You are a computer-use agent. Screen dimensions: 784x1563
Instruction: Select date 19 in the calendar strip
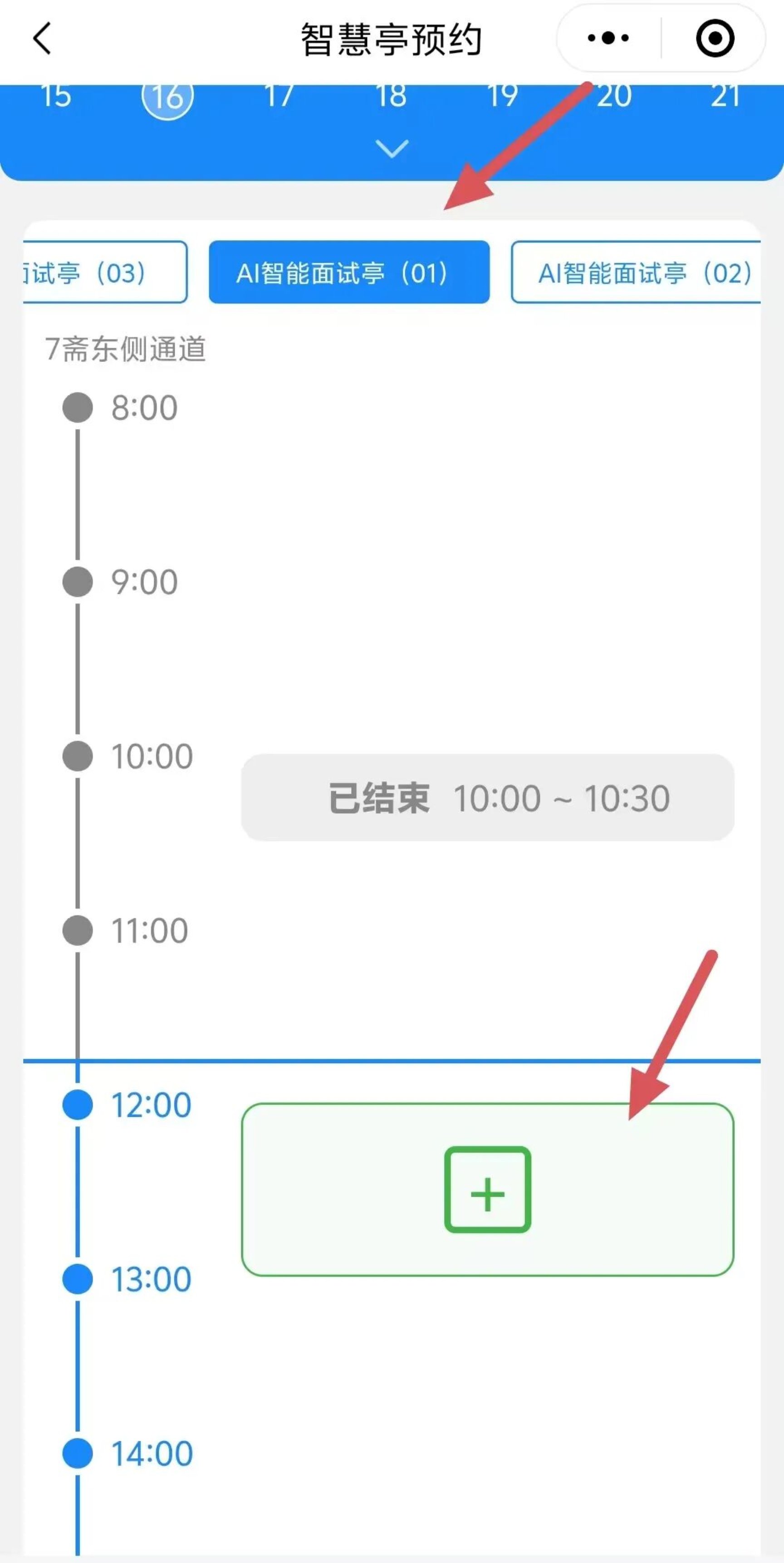click(x=503, y=96)
